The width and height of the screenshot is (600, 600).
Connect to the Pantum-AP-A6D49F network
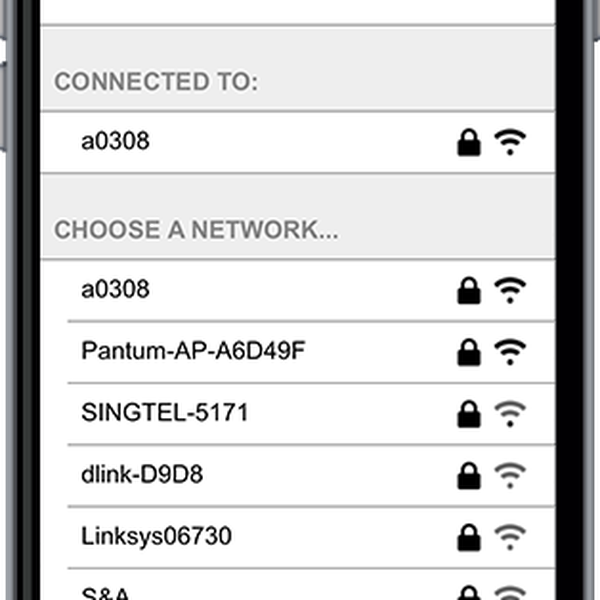(297, 351)
